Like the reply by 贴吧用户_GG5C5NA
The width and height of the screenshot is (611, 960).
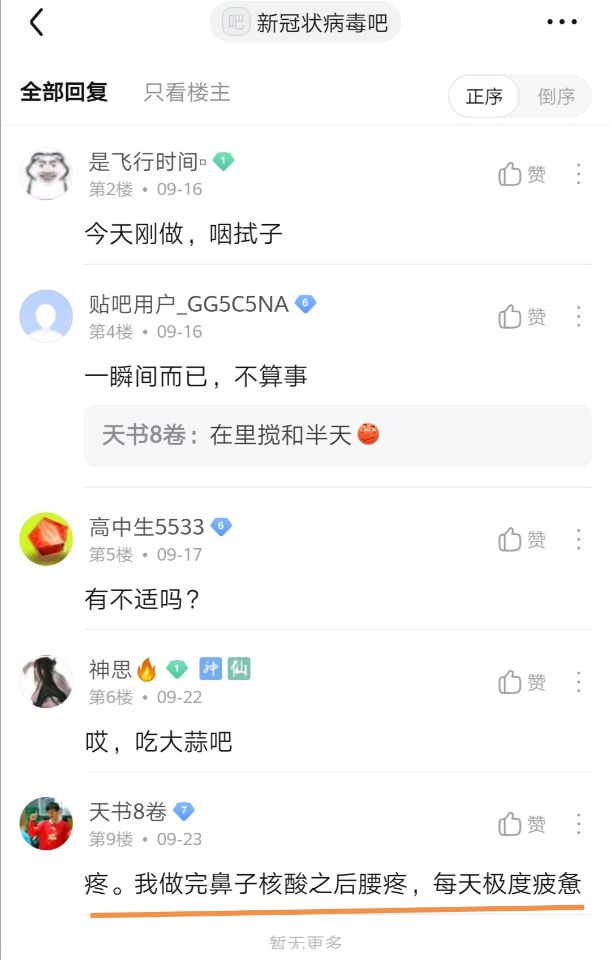point(522,317)
